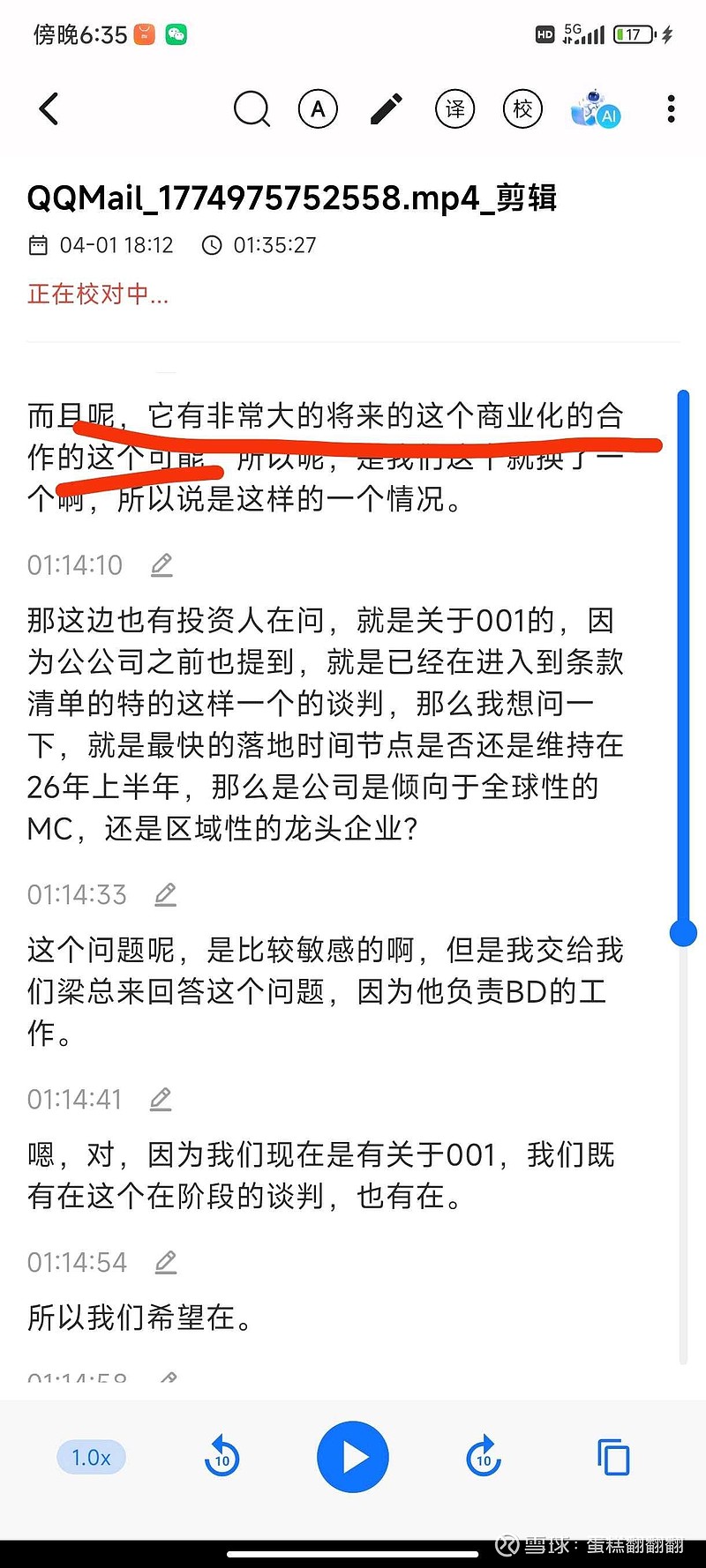Go back using the back arrow
Image resolution: width=706 pixels, height=1568 pixels.
tap(49, 108)
